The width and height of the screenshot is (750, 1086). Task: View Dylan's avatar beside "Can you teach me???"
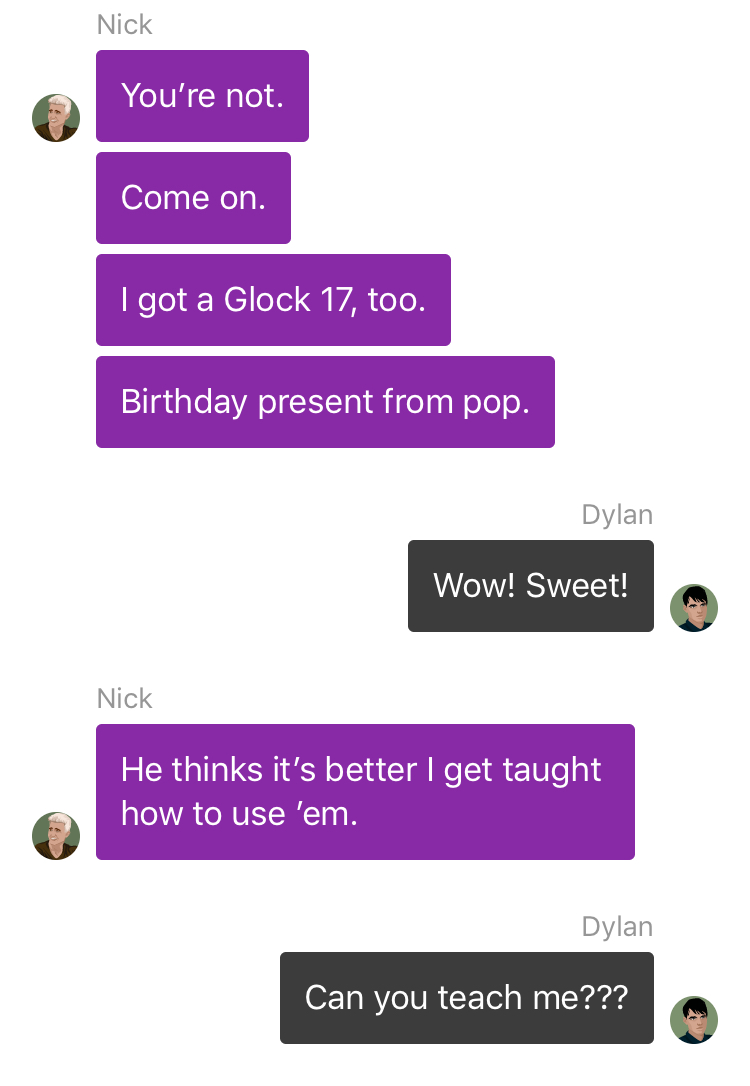click(693, 1020)
